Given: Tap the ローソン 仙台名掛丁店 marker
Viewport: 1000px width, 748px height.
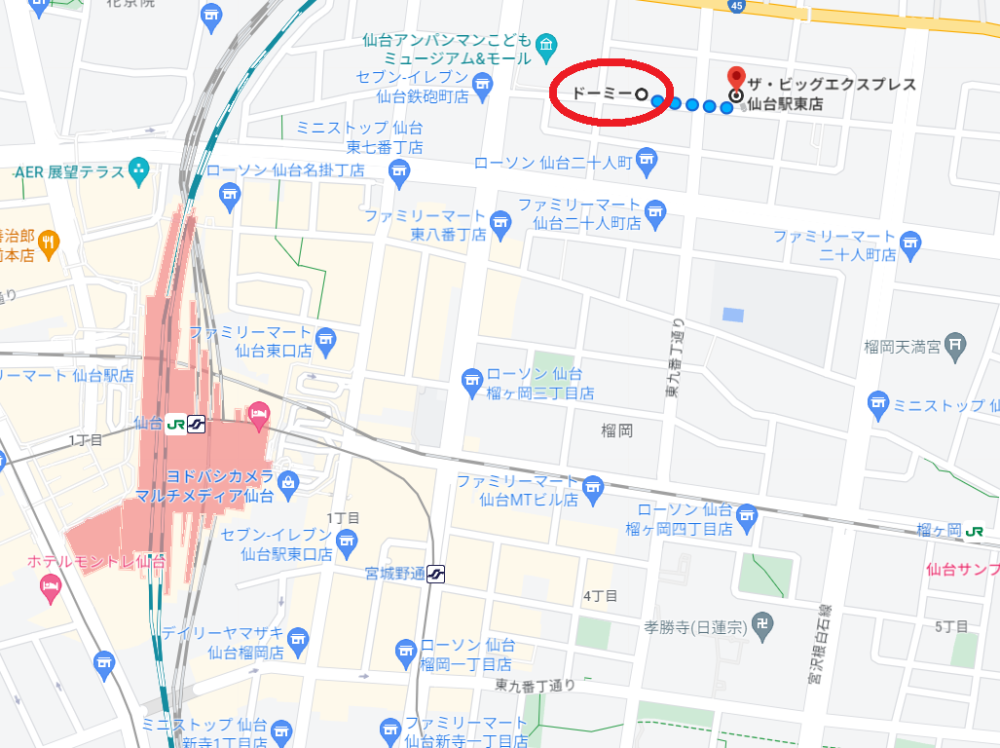Looking at the screenshot, I should [230, 190].
